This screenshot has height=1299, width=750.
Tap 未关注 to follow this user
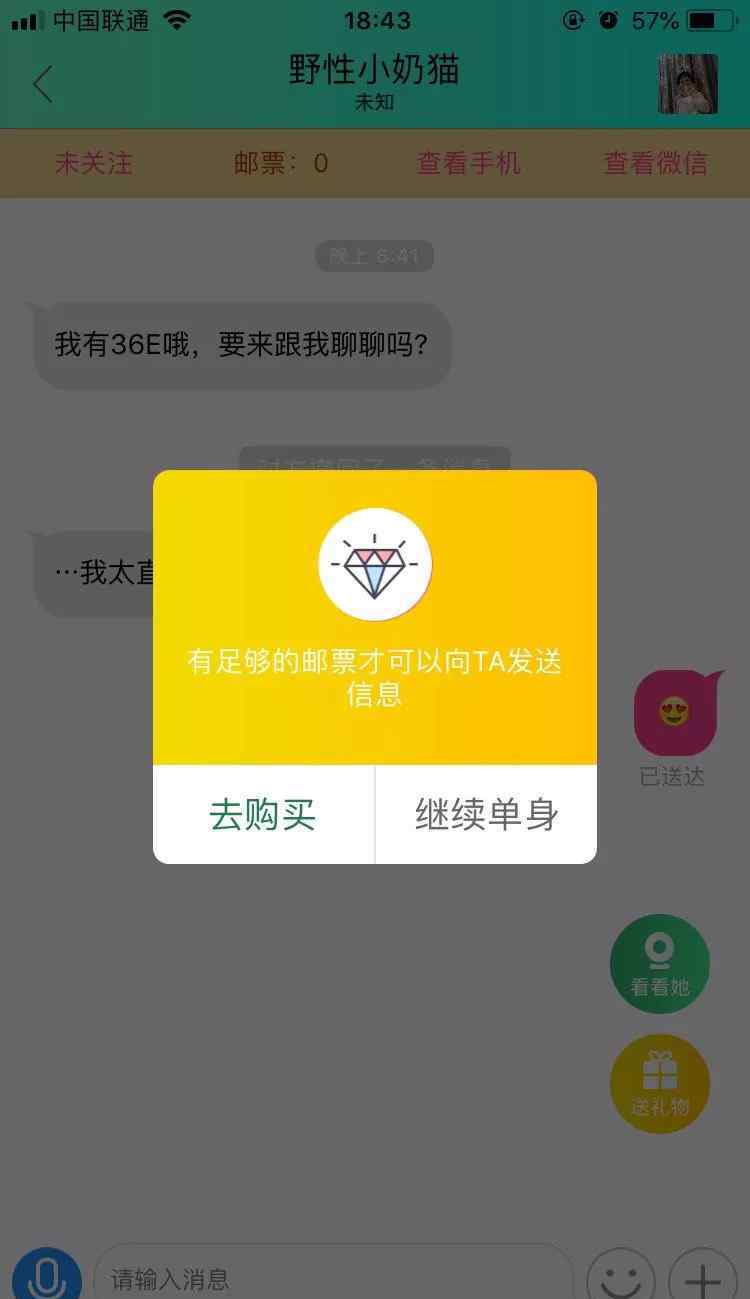pyautogui.click(x=93, y=163)
